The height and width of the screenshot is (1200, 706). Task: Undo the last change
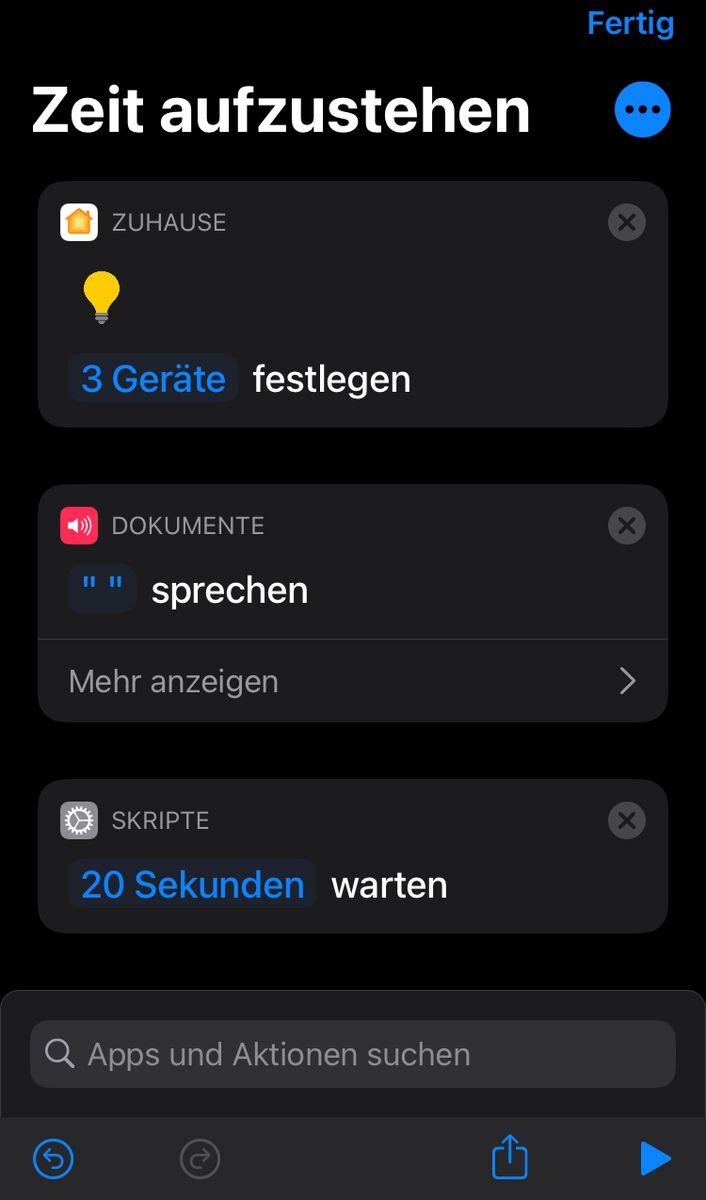pos(54,1159)
